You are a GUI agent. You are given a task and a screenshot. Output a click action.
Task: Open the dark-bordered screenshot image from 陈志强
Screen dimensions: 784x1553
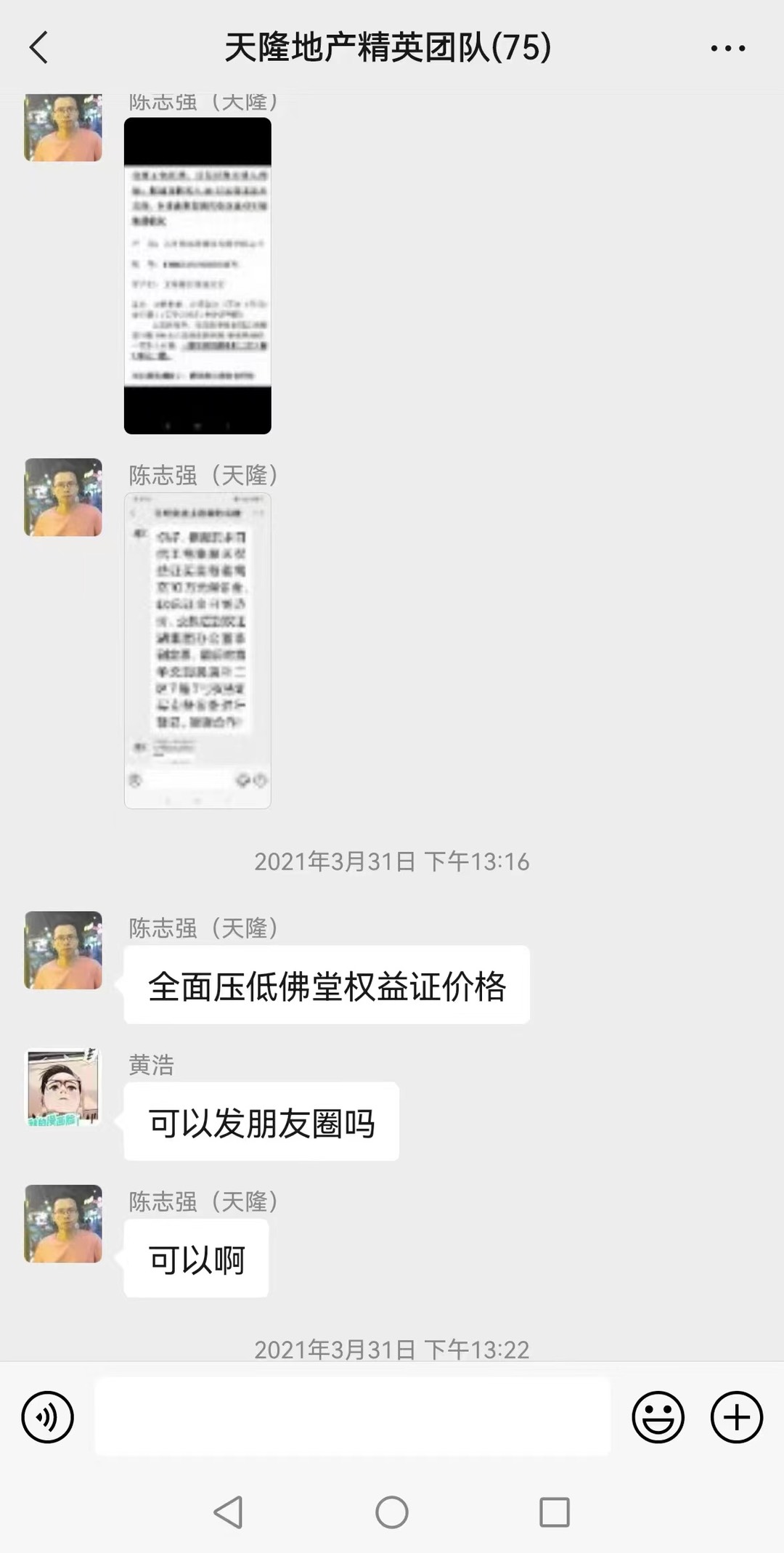[x=197, y=276]
